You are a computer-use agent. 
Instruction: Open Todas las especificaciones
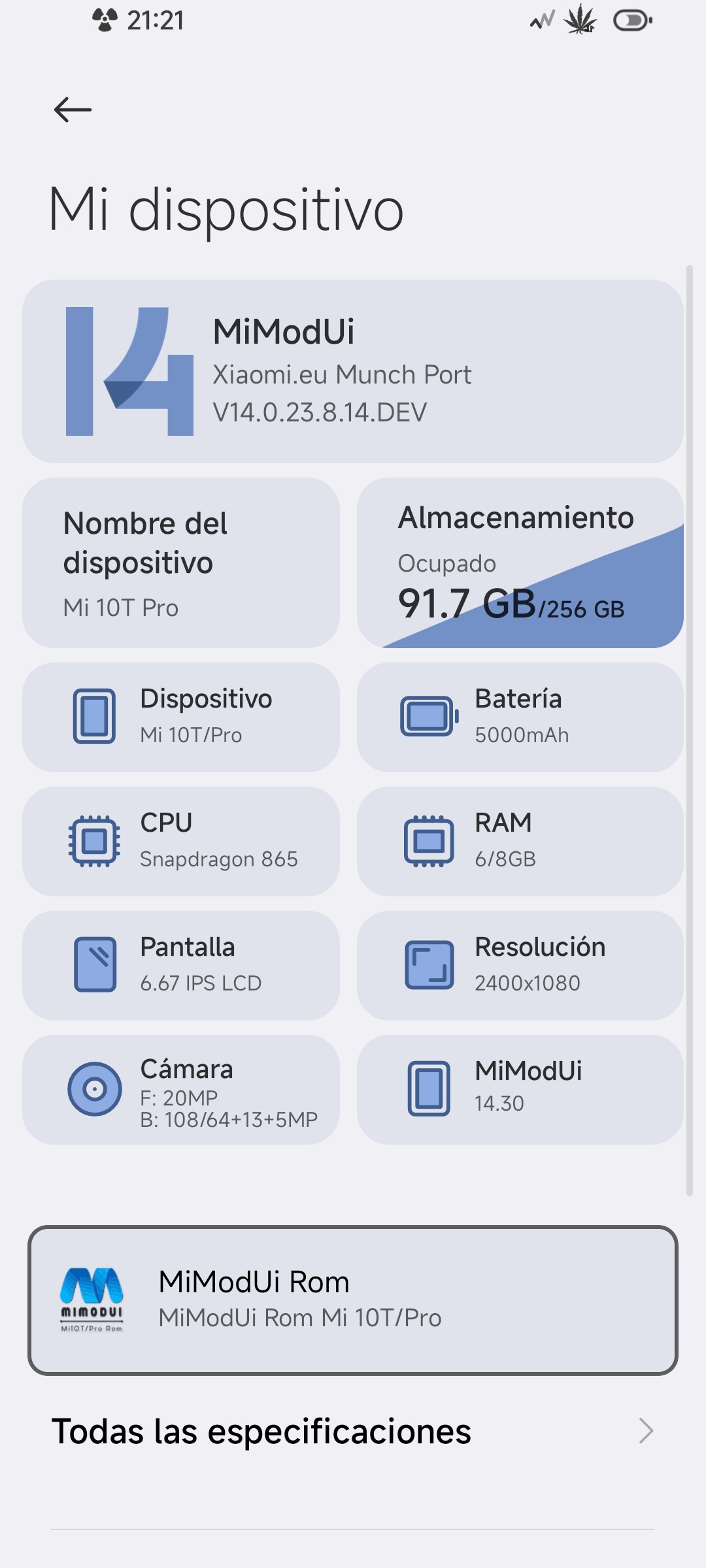click(353, 1431)
